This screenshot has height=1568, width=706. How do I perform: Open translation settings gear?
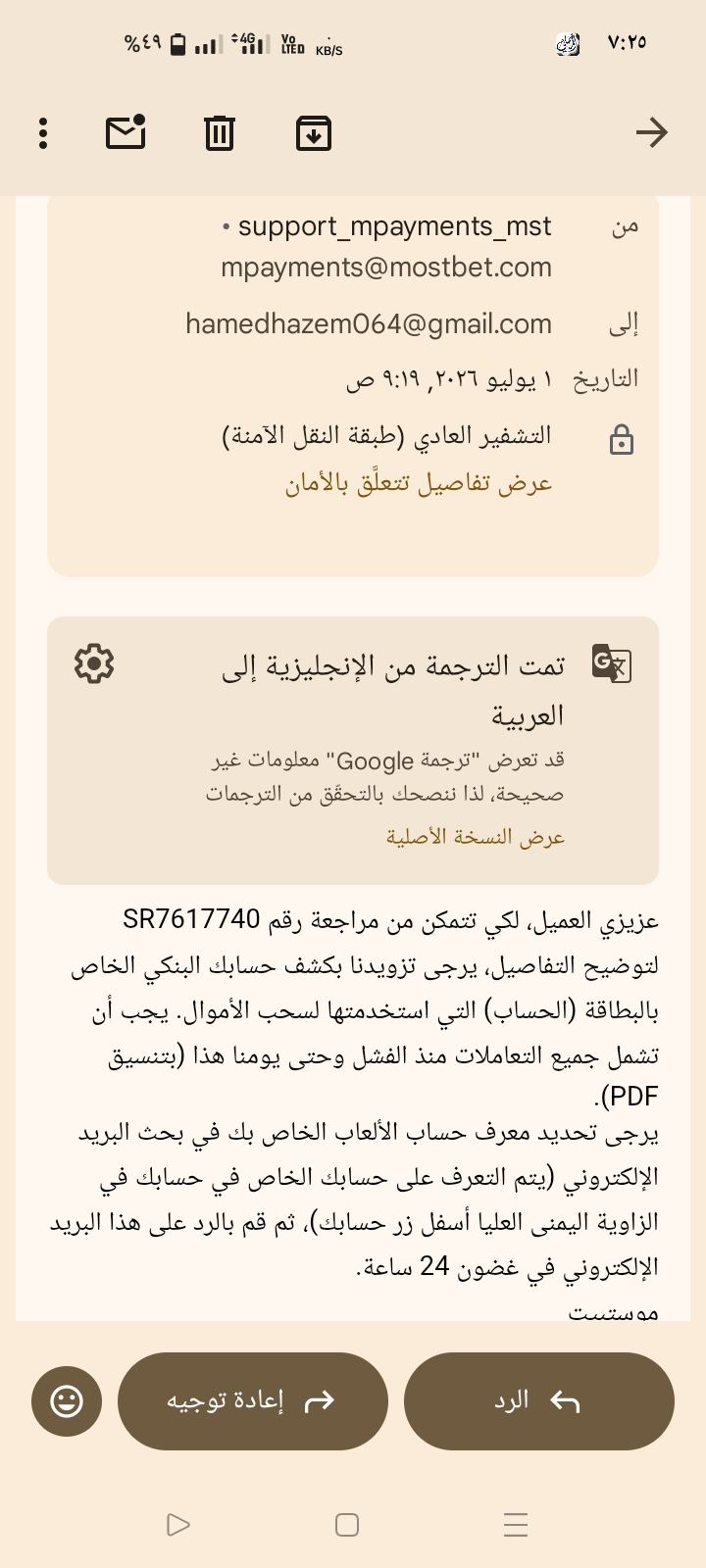[94, 664]
